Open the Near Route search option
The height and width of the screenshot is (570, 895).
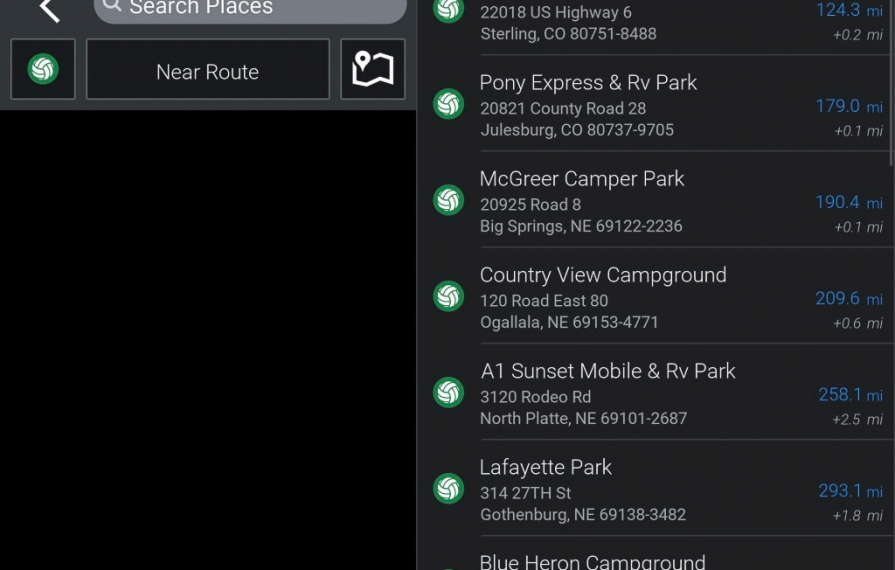point(207,70)
